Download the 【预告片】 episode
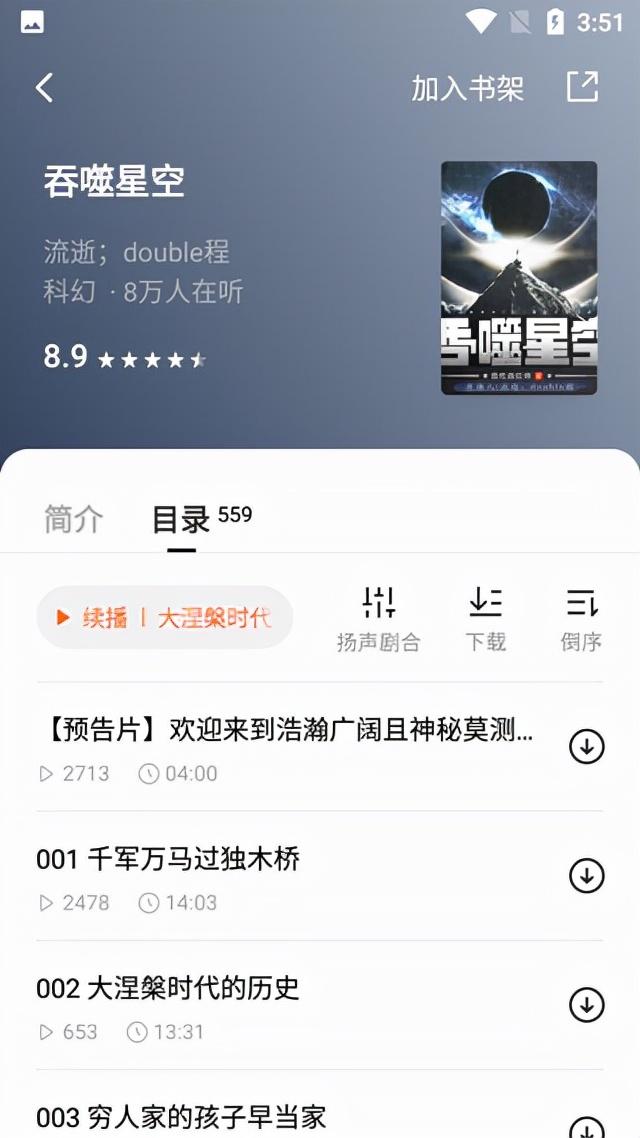Screen dimensions: 640x1138 (x=587, y=746)
